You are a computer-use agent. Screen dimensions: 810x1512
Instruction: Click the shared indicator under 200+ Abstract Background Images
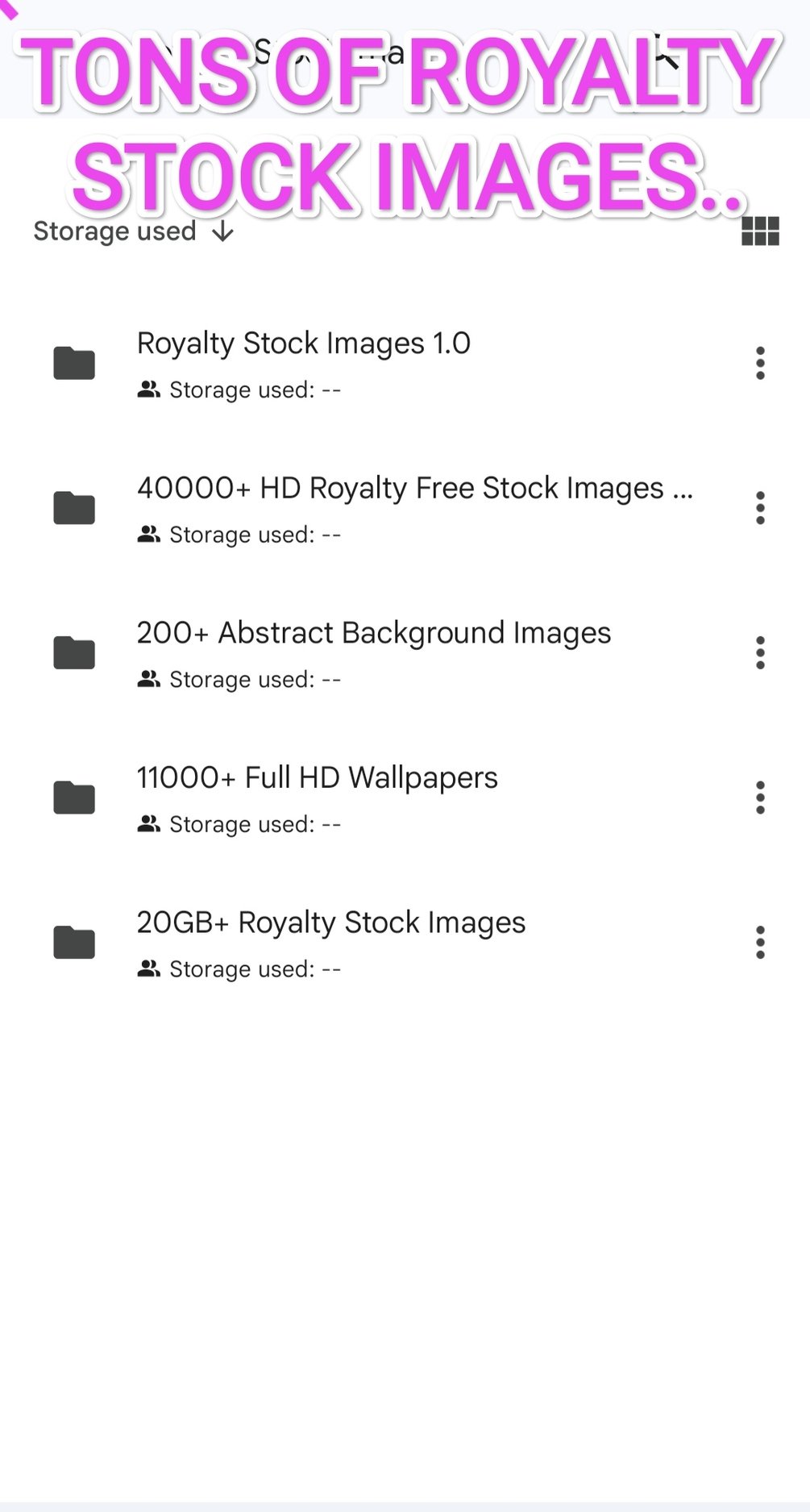coord(148,678)
